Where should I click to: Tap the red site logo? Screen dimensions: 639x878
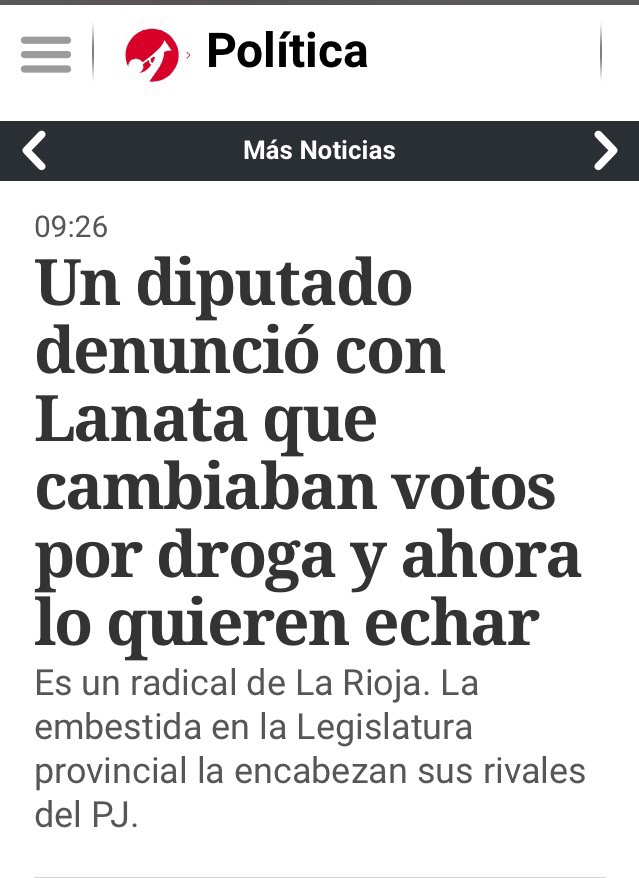152,54
